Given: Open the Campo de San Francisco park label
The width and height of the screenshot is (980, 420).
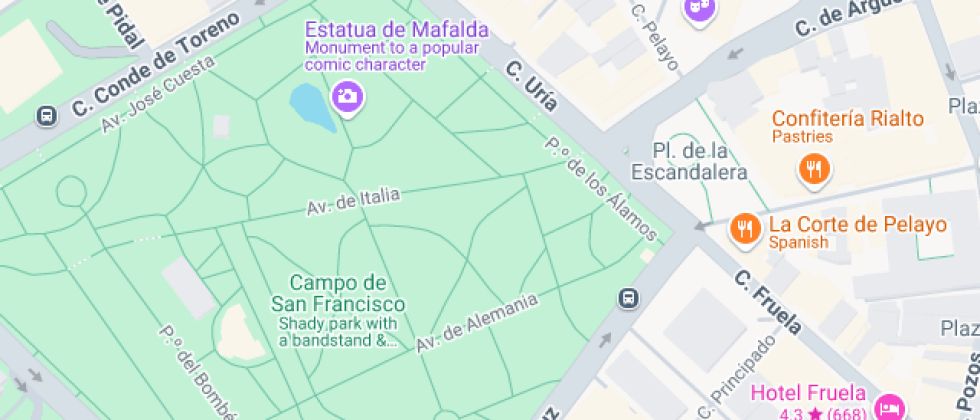Looking at the screenshot, I should 338,293.
